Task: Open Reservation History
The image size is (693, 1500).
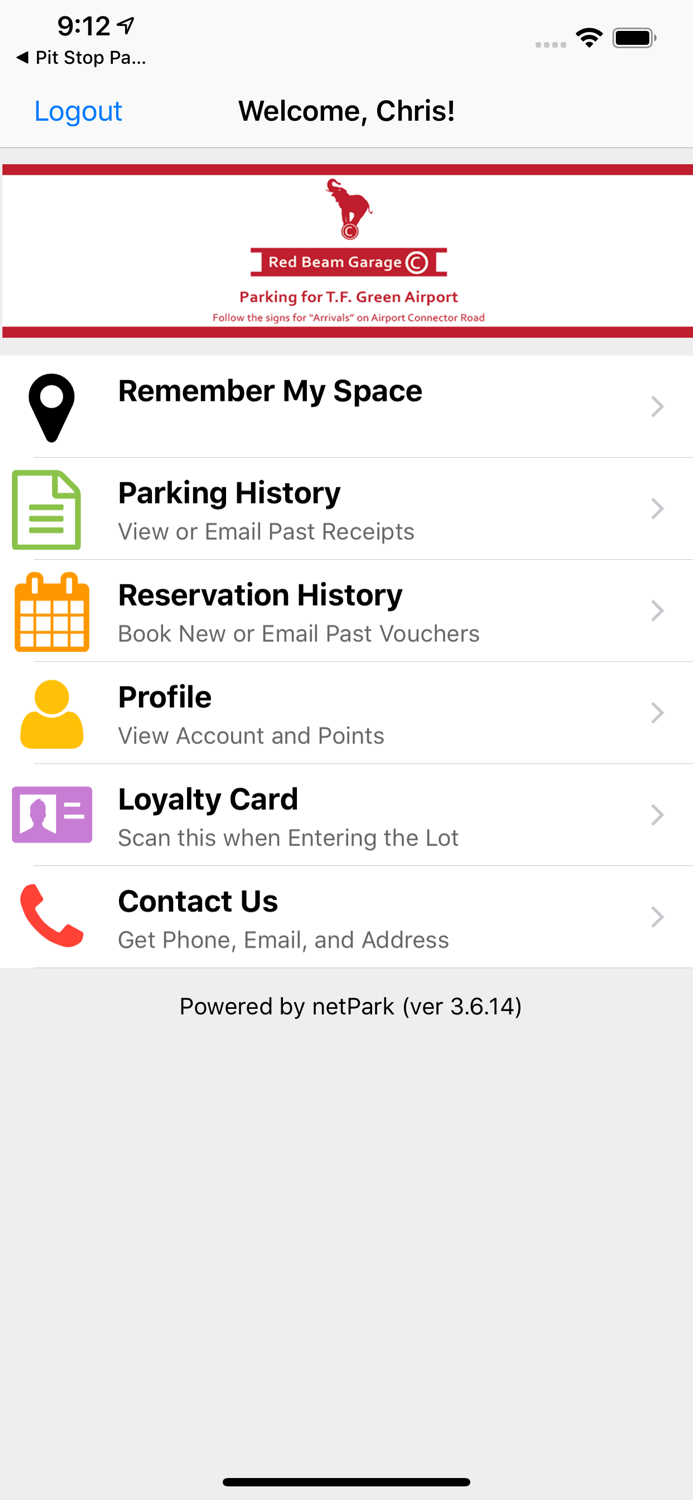Action: [346, 612]
